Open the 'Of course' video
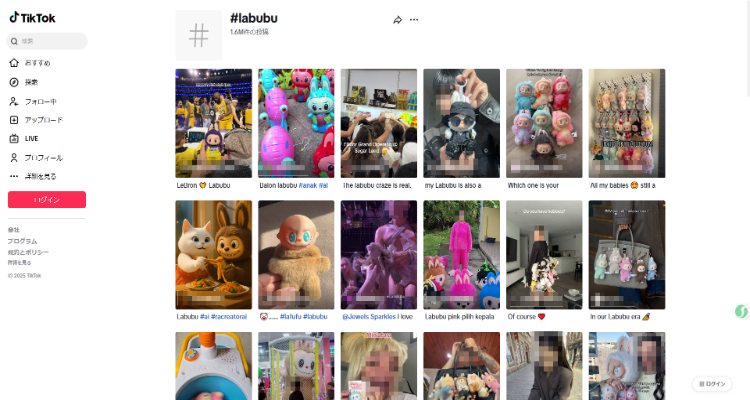The width and height of the screenshot is (750, 400). [x=544, y=254]
